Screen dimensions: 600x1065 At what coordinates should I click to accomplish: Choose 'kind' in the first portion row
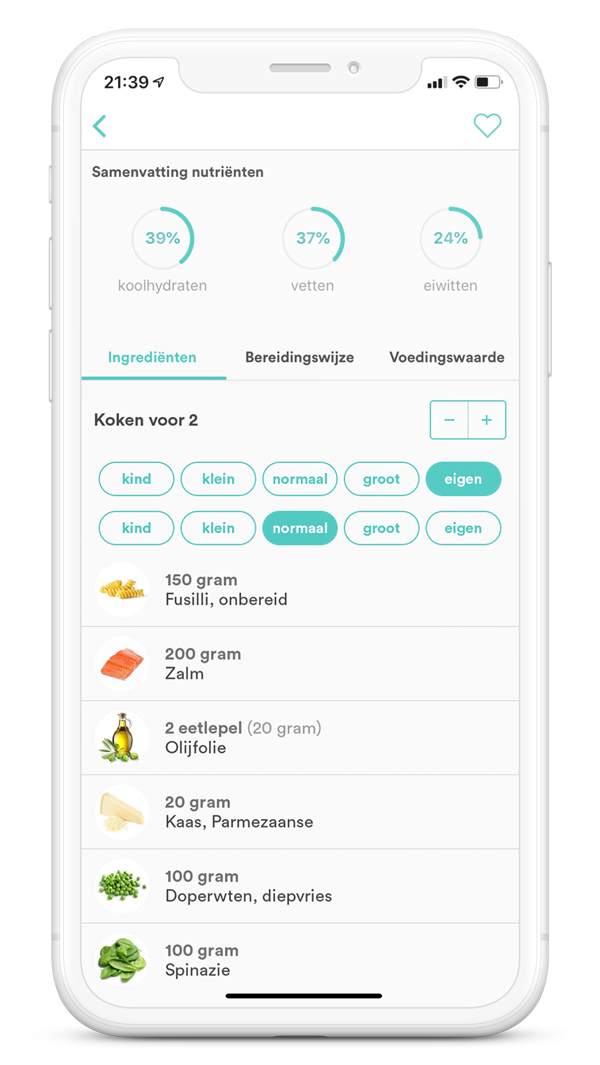click(x=136, y=479)
